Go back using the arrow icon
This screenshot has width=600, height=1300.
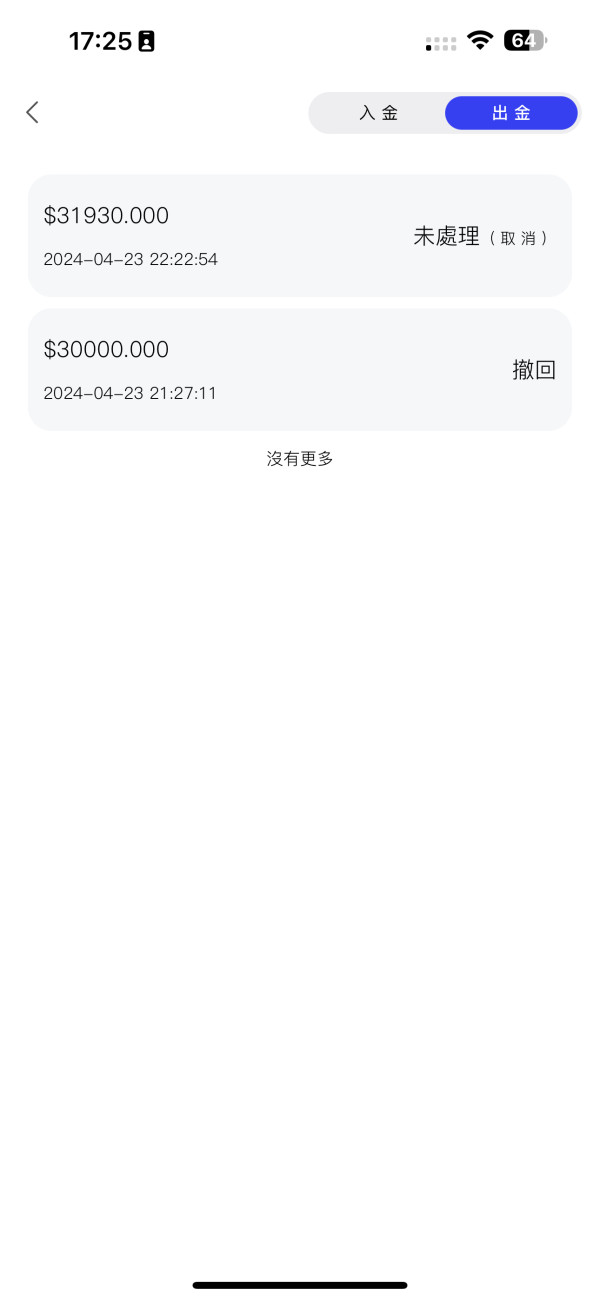32,112
